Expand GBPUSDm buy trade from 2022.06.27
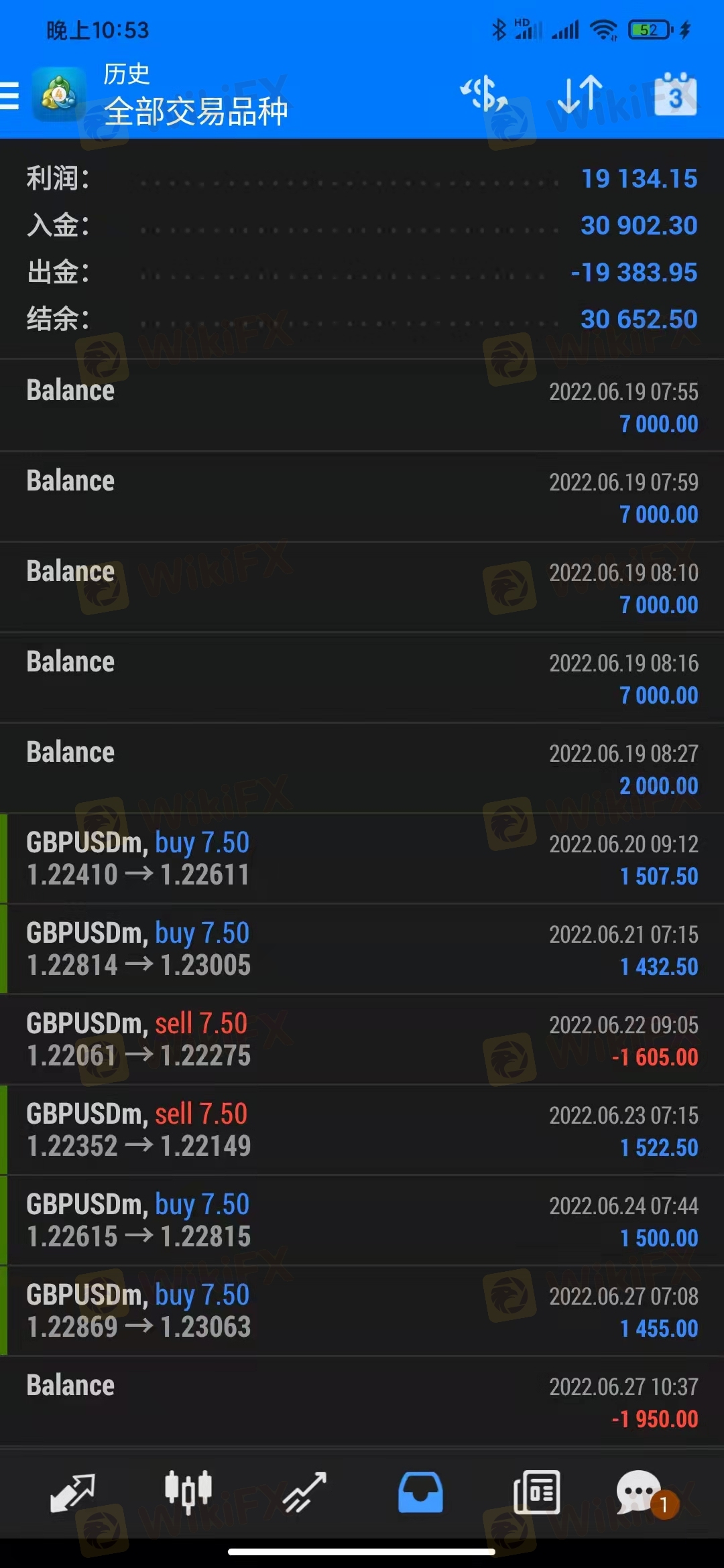The image size is (724, 1568). (362, 1311)
